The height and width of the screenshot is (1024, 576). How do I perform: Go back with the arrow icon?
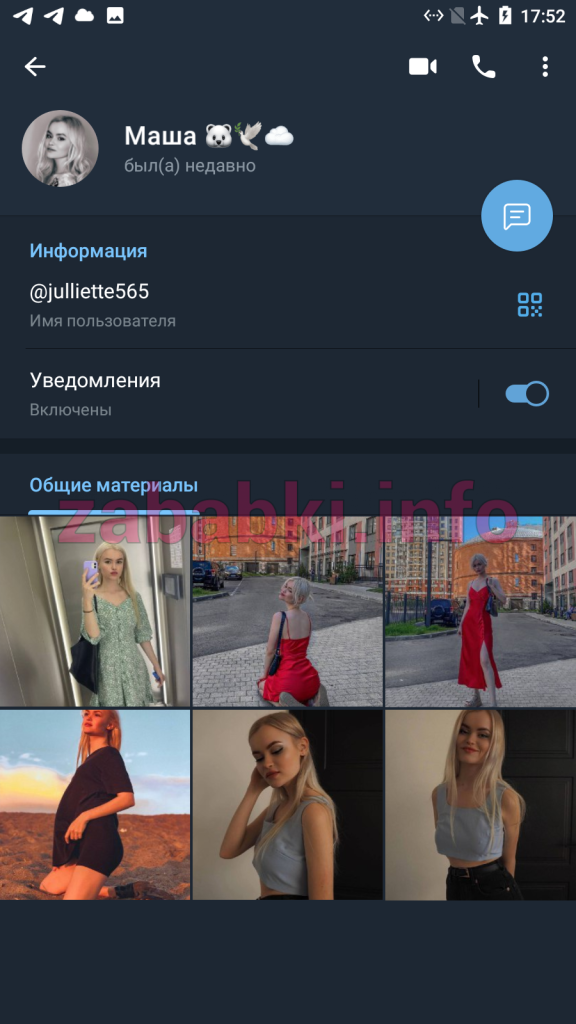pos(35,67)
